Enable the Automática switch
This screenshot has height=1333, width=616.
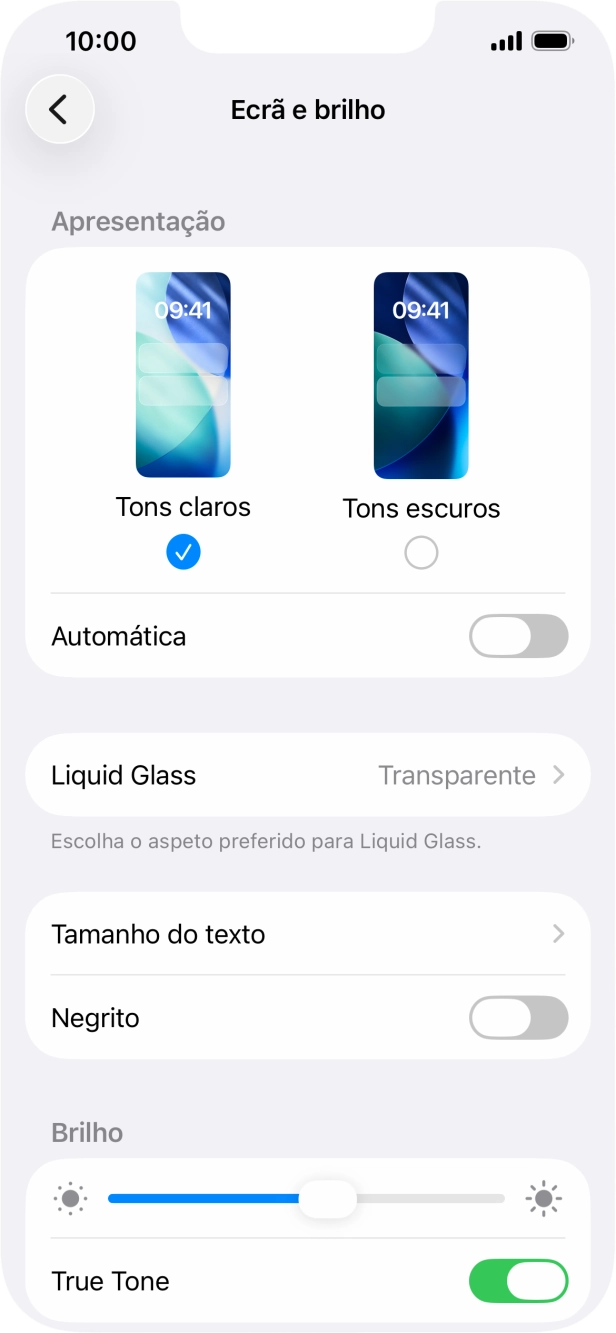518,636
